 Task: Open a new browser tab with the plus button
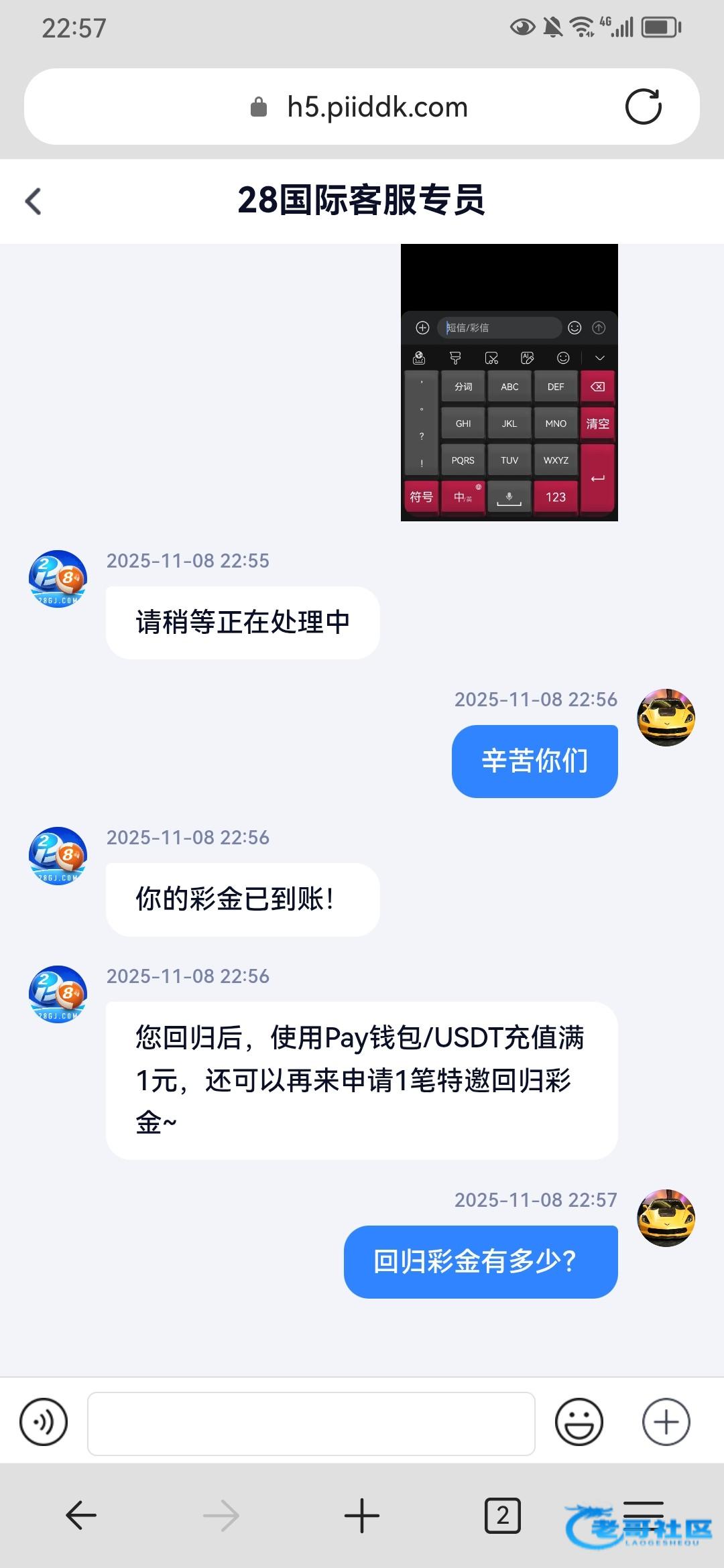[362, 1516]
